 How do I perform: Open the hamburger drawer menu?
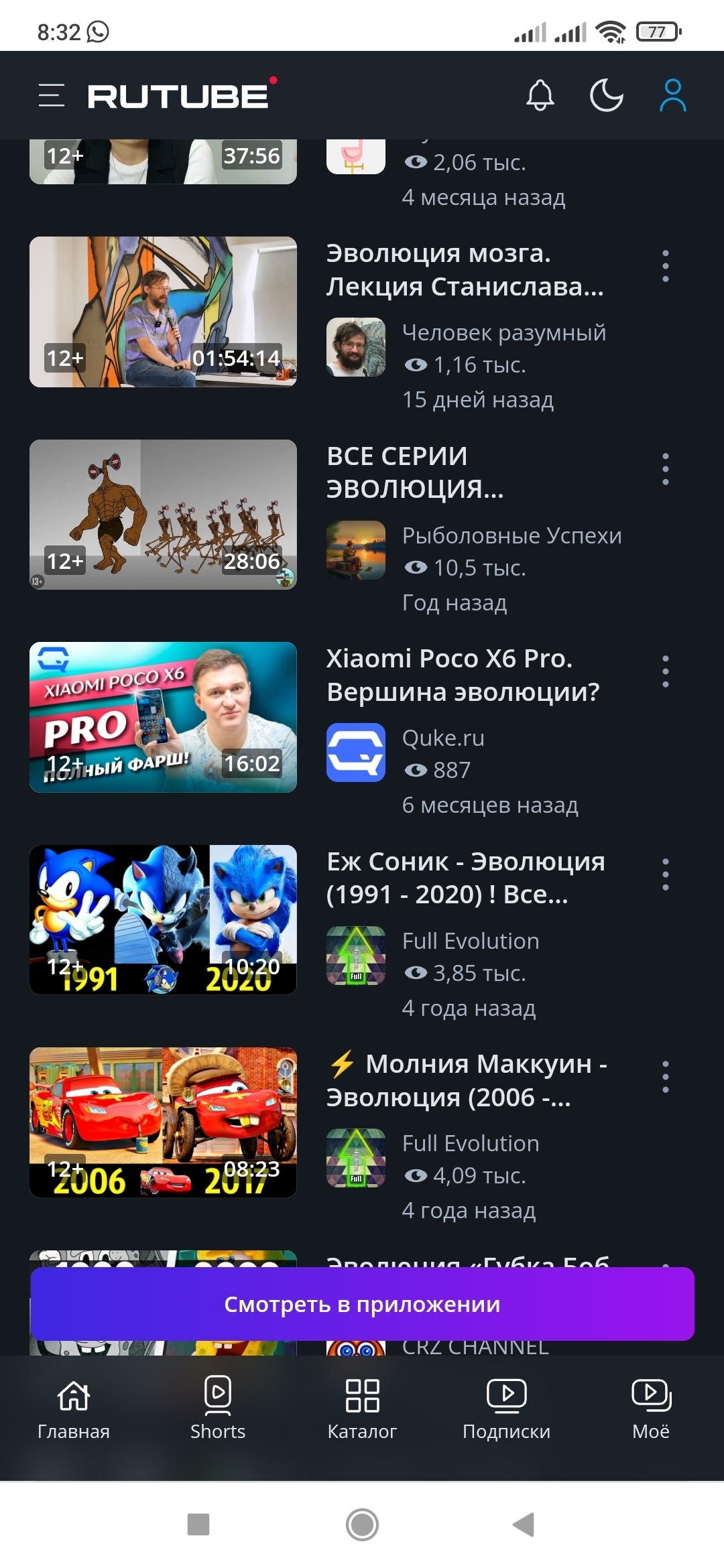(52, 95)
